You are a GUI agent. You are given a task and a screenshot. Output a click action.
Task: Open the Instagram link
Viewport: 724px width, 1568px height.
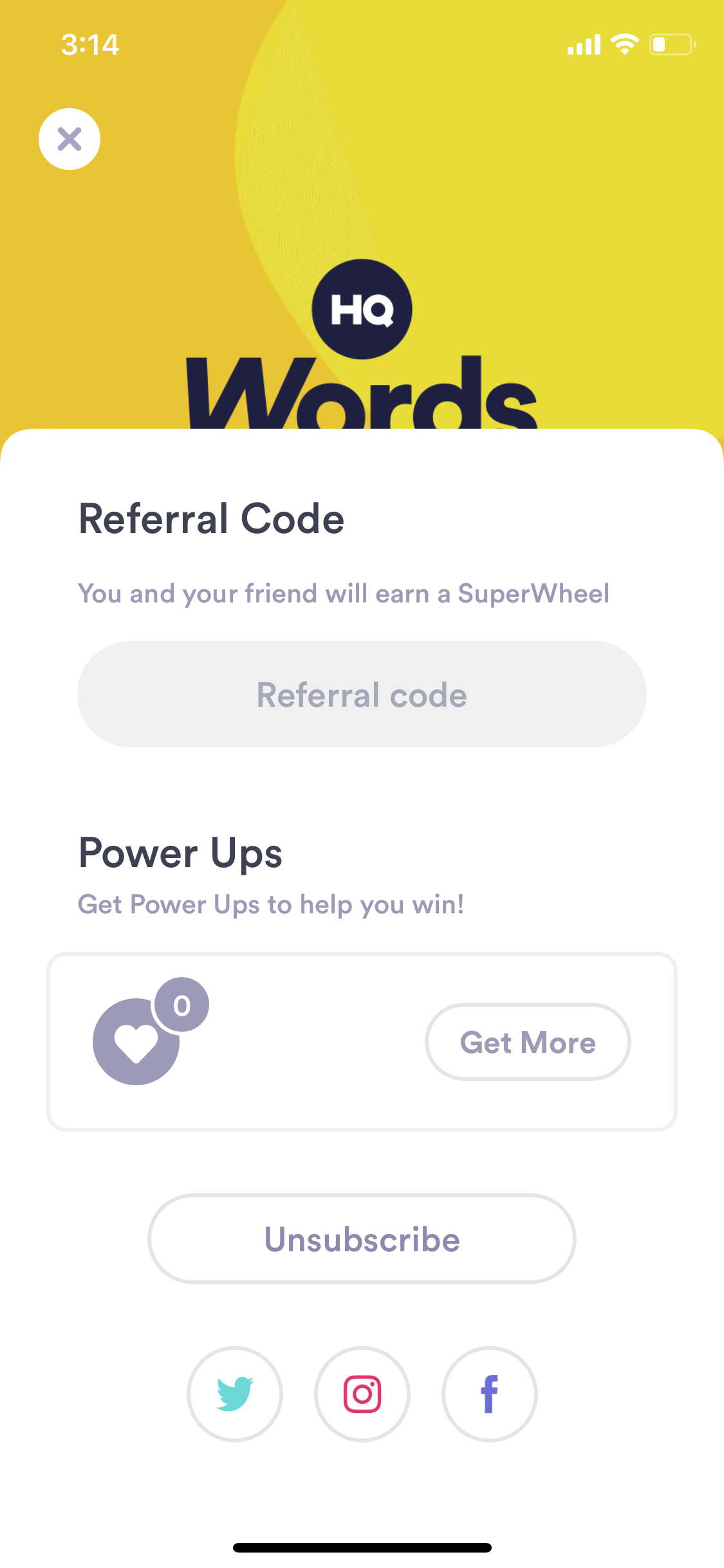pyautogui.click(x=362, y=1394)
